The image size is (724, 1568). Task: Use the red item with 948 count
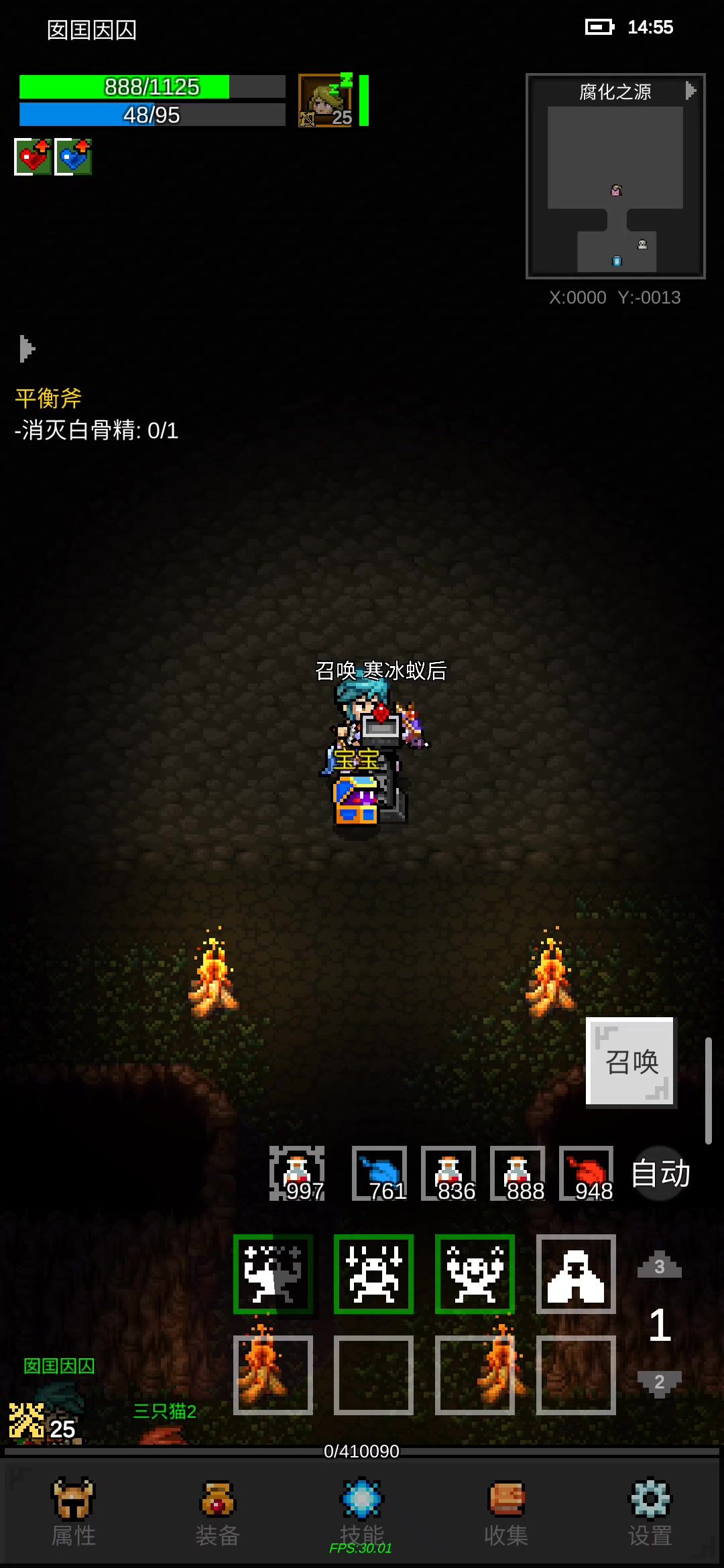(x=587, y=1173)
